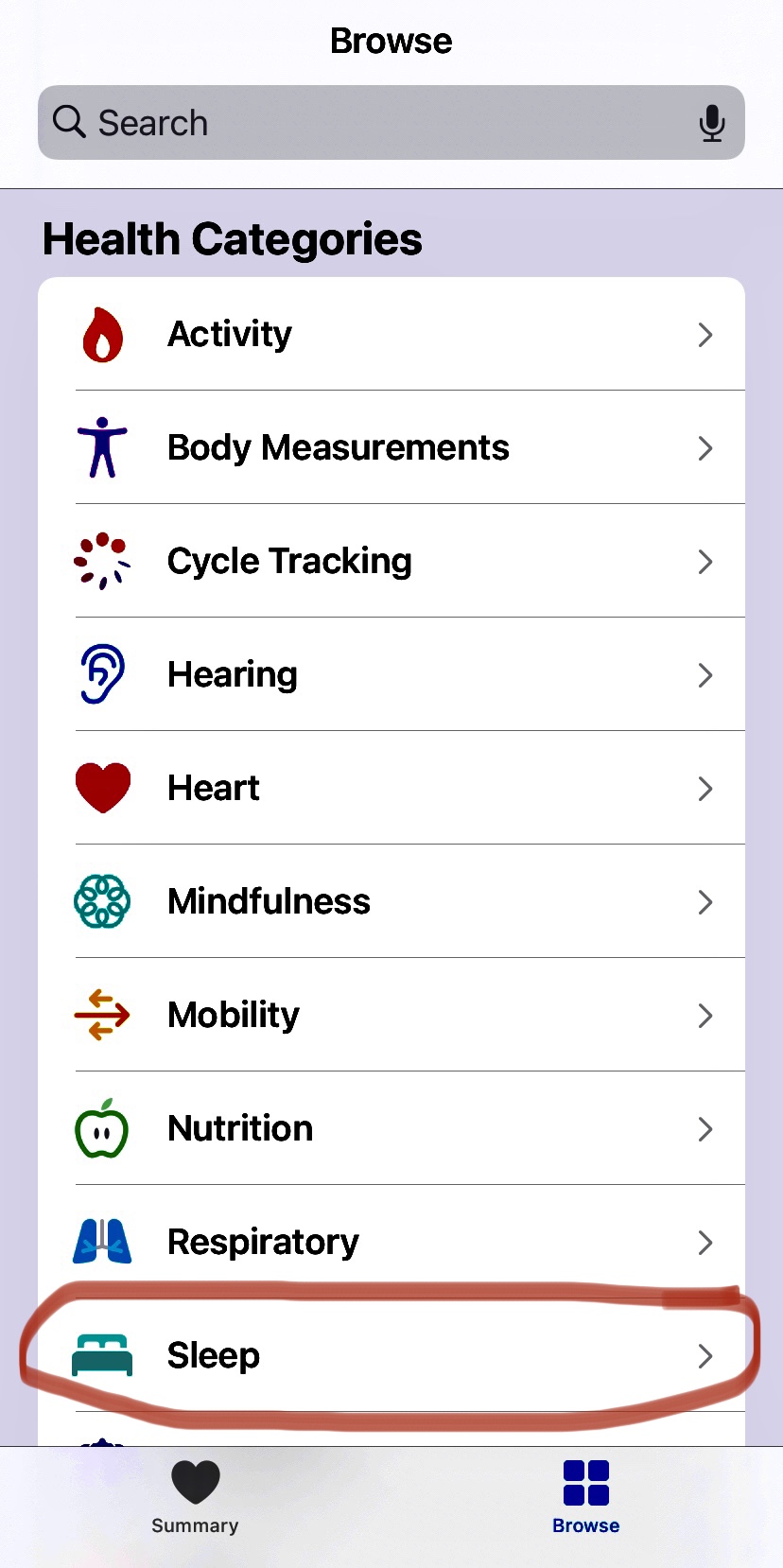The image size is (783, 1568).
Task: Open the Hearing category
Action: pos(391,674)
